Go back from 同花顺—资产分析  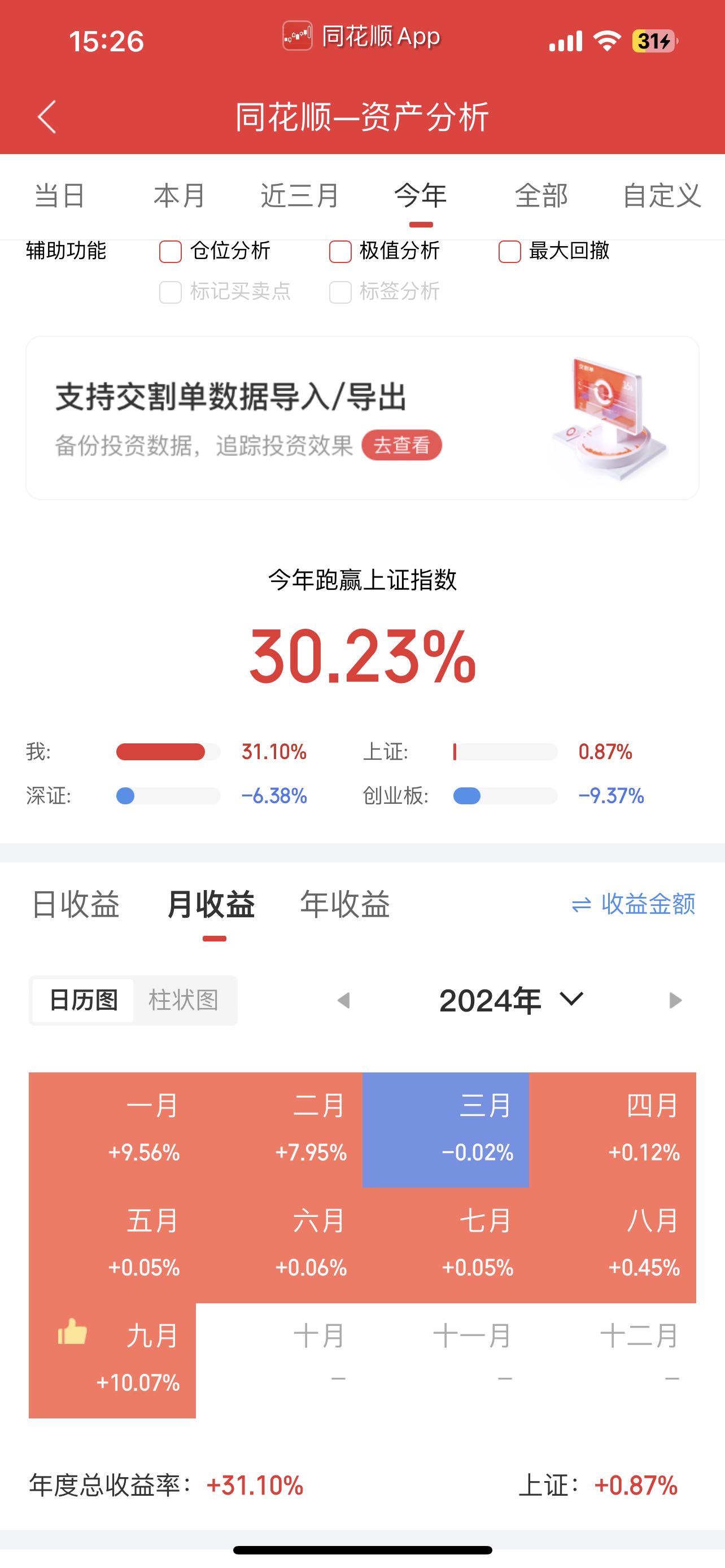tap(47, 116)
